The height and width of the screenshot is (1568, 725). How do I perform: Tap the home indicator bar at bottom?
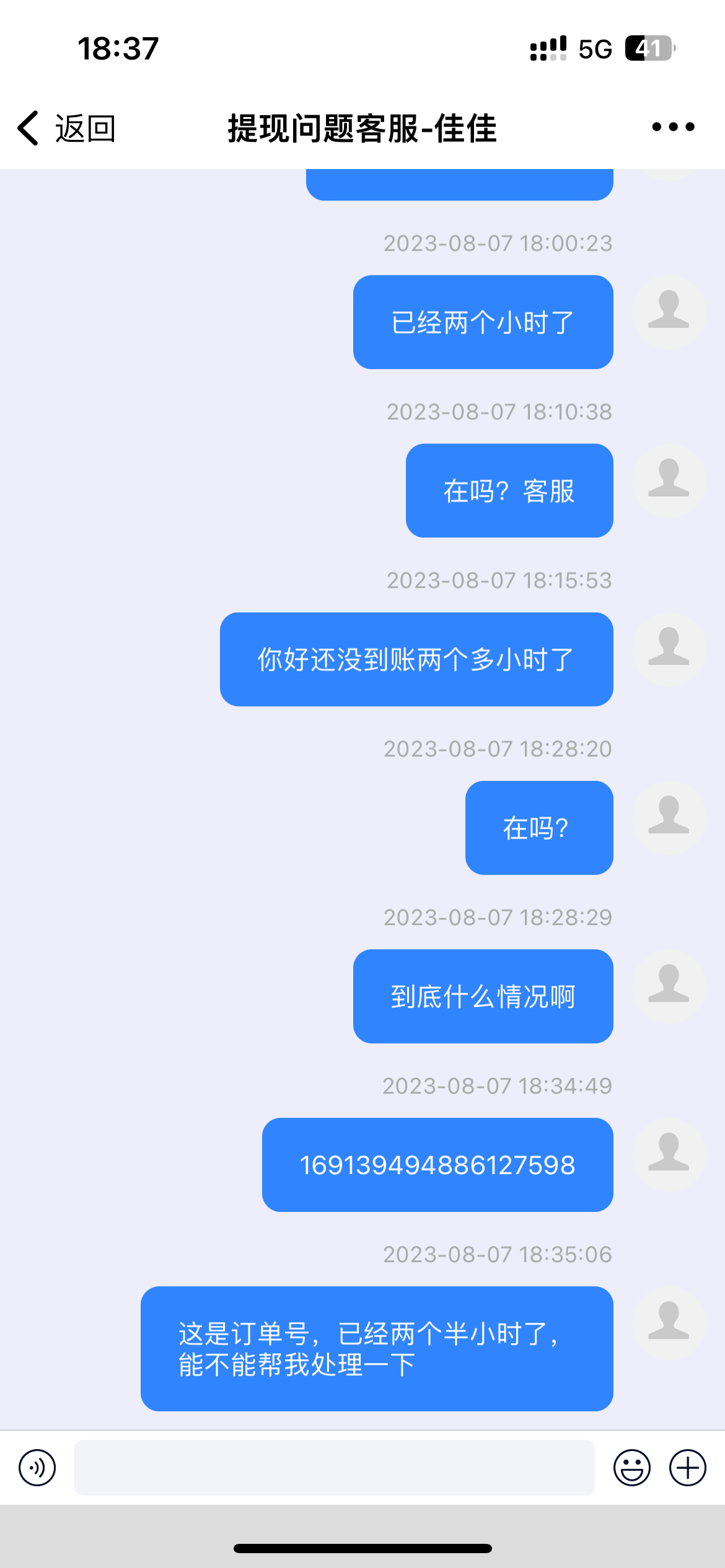(362, 1549)
